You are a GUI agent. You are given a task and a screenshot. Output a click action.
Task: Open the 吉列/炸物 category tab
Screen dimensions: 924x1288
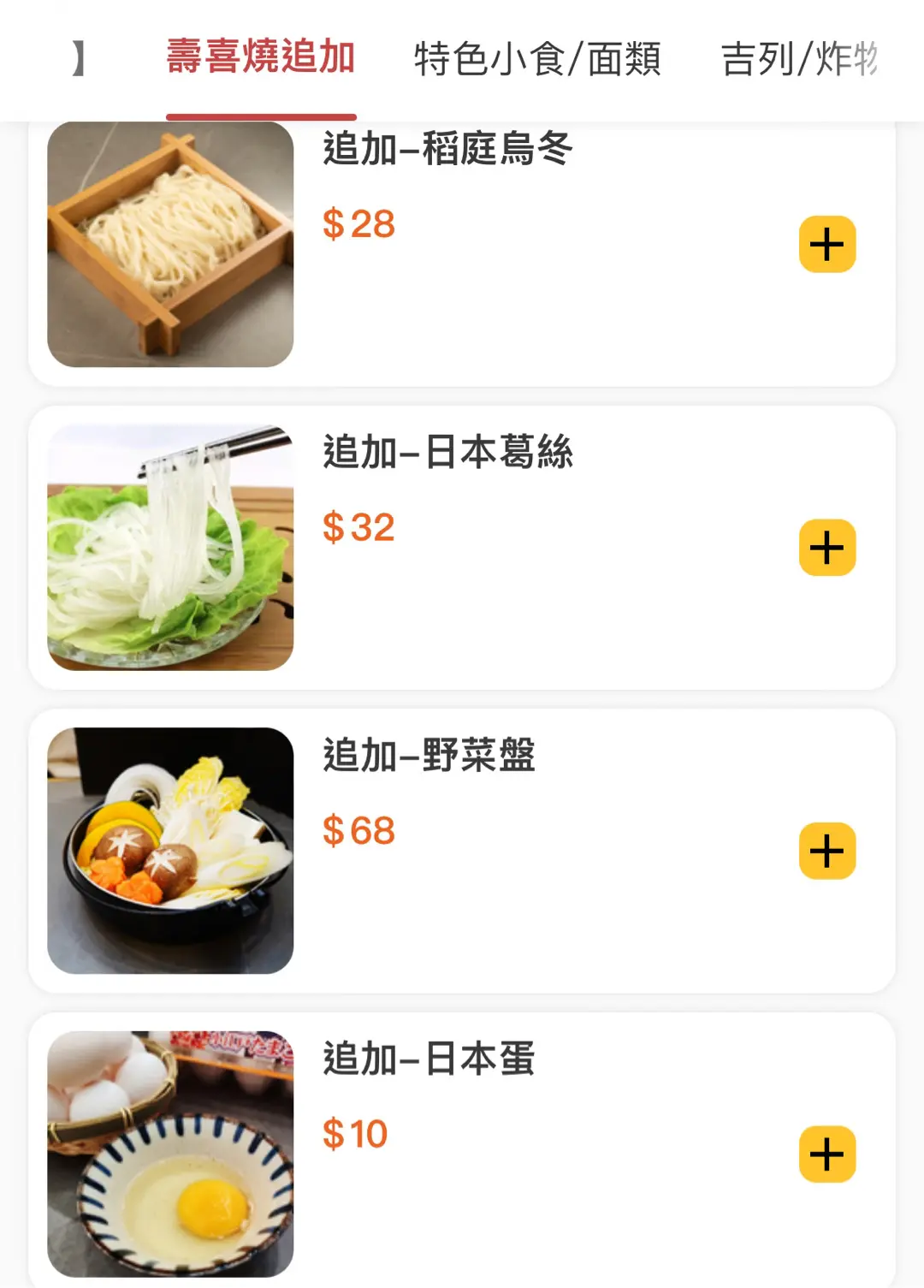coord(799,60)
